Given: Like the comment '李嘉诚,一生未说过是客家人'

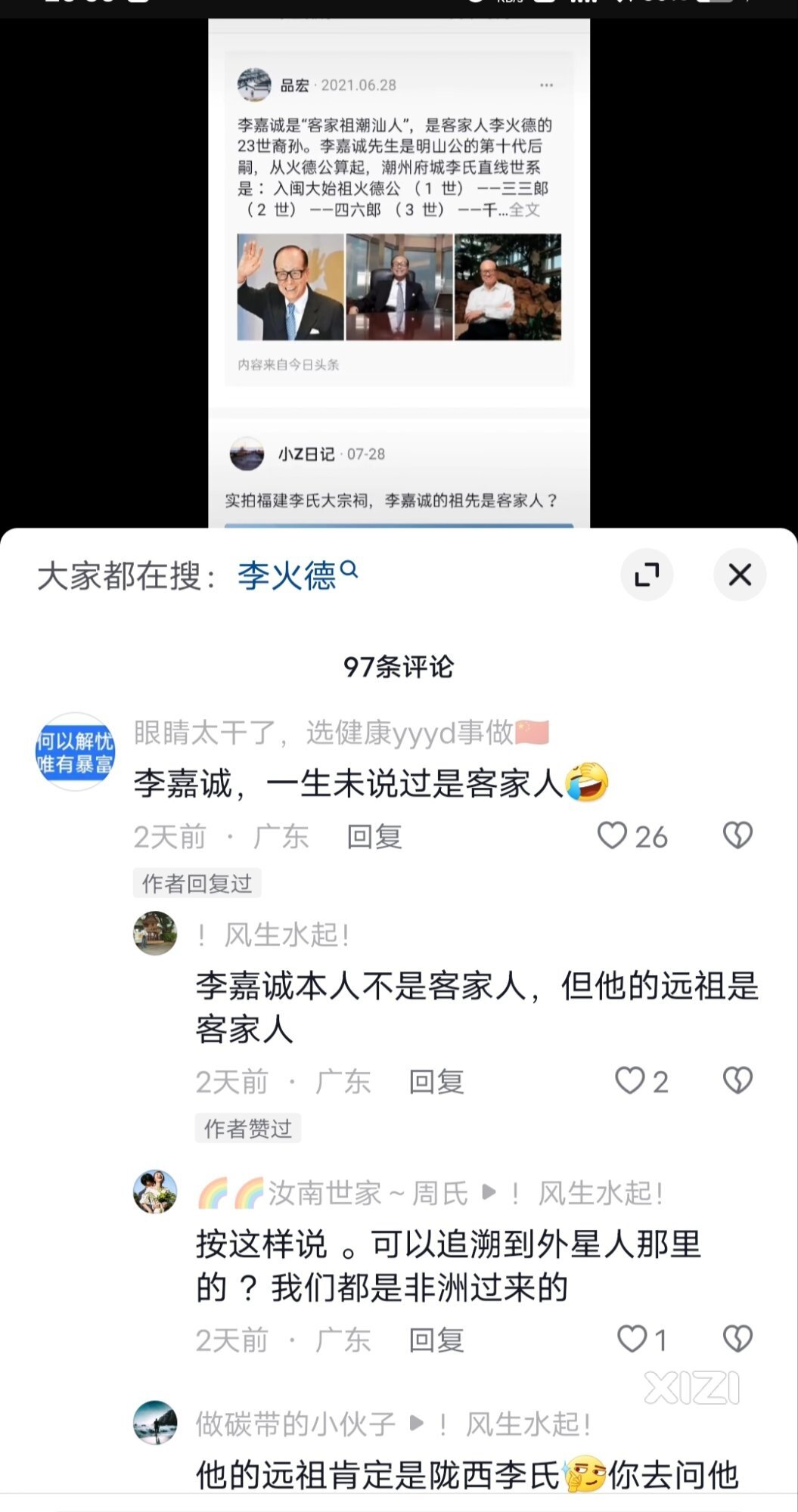Looking at the screenshot, I should 613,836.
